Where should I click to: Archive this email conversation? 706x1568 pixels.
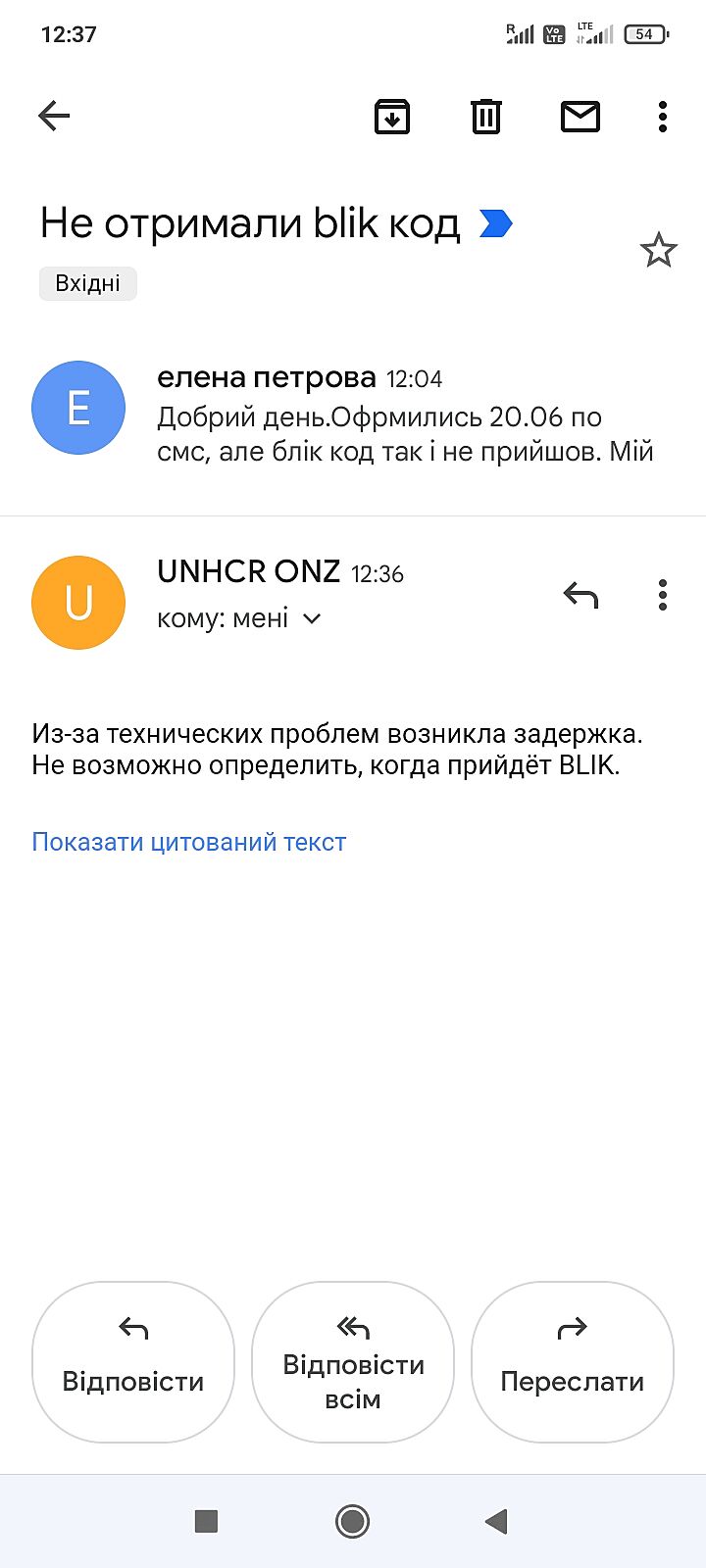point(392,117)
